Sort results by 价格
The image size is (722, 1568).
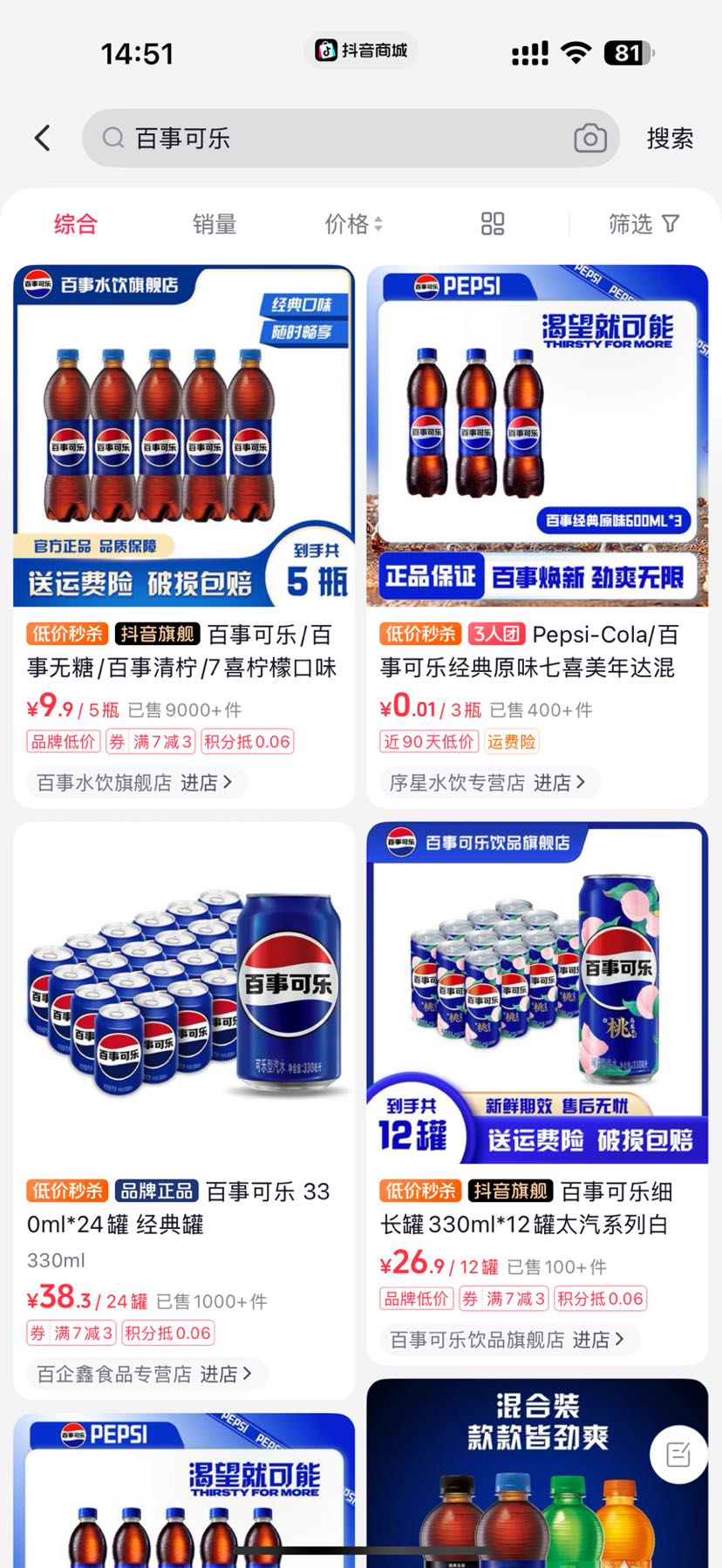tap(352, 224)
